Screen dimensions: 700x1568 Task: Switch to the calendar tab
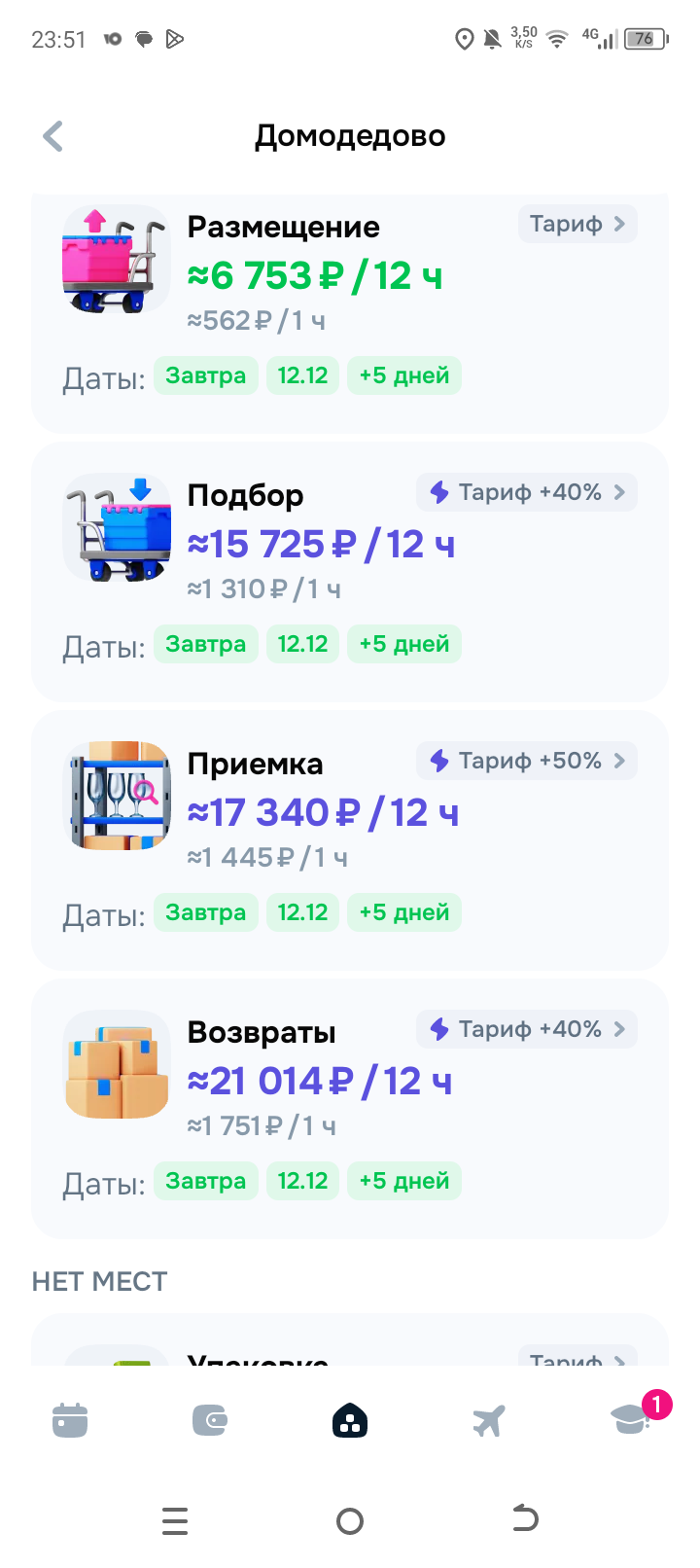tap(70, 1421)
